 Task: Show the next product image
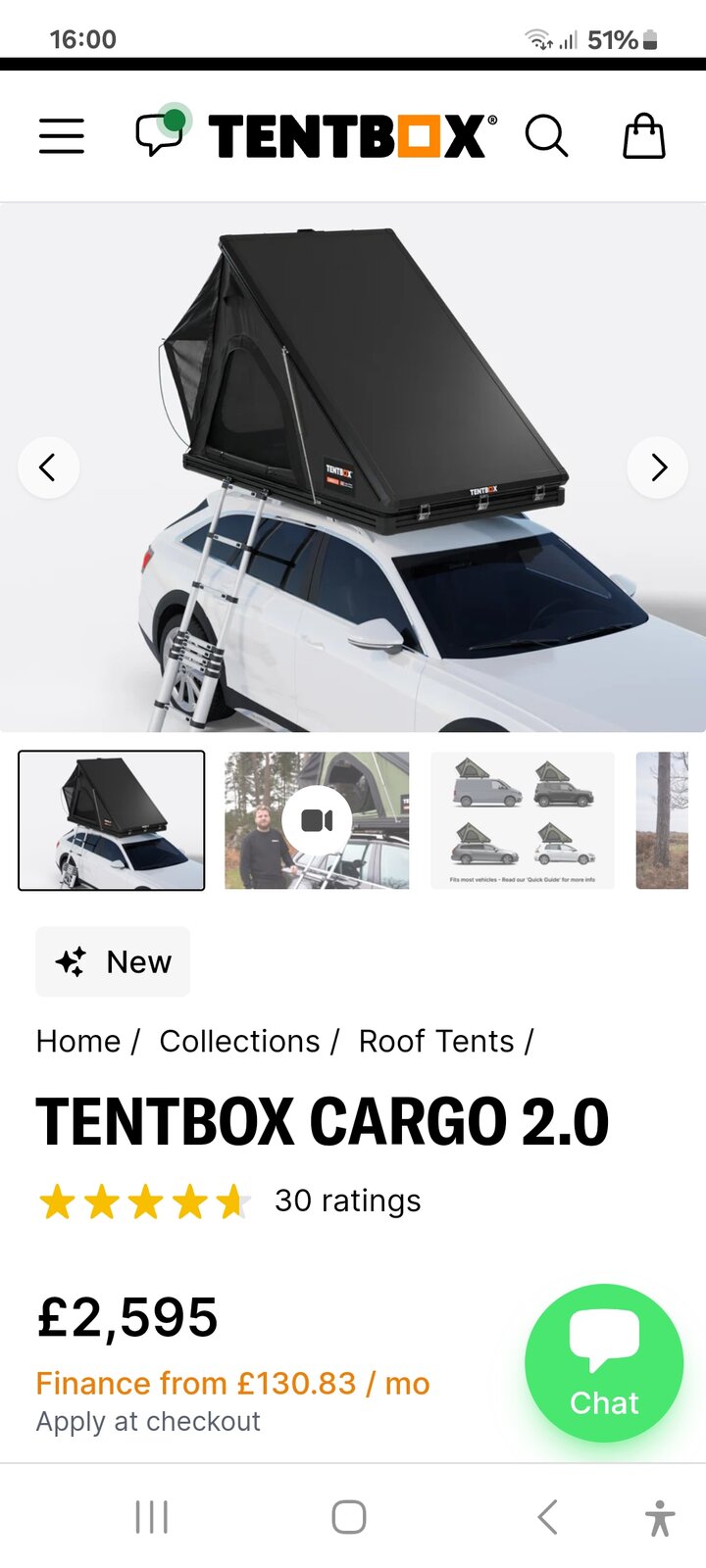tap(658, 467)
